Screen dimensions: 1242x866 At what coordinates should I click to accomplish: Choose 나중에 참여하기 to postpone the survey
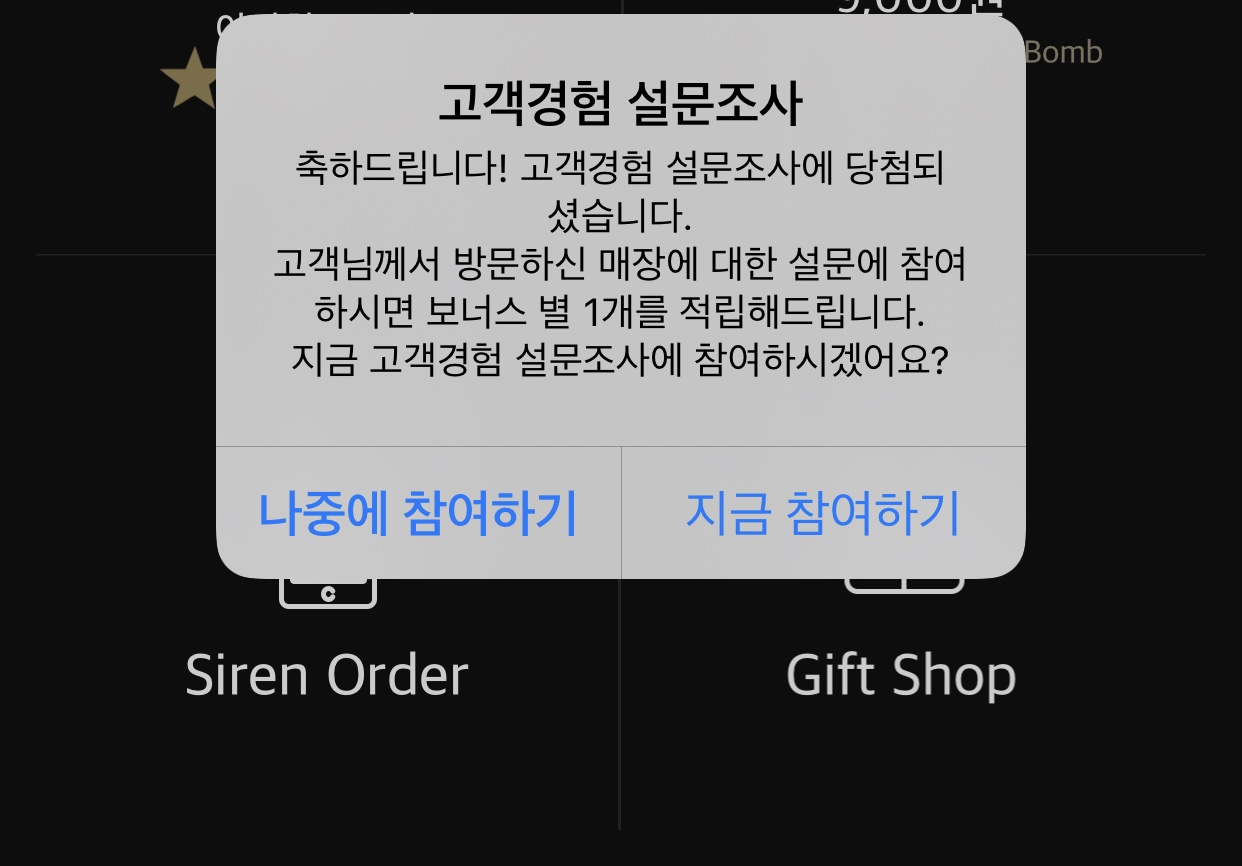[x=418, y=513]
